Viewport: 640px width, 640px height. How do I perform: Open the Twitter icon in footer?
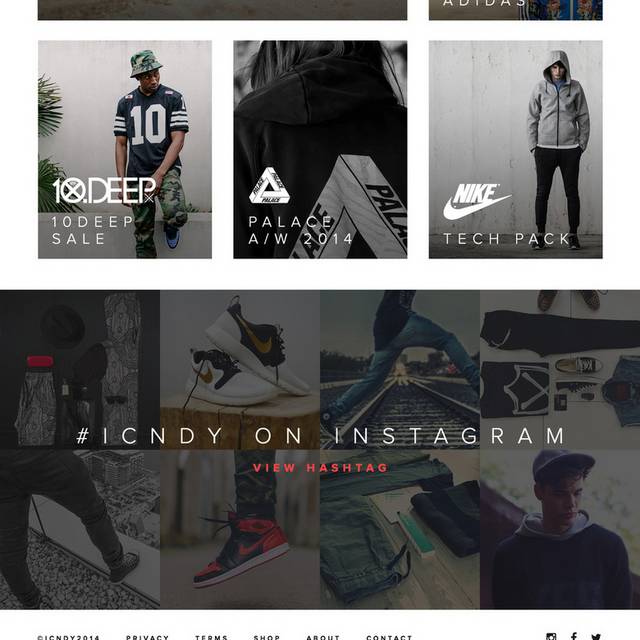pyautogui.click(x=597, y=636)
